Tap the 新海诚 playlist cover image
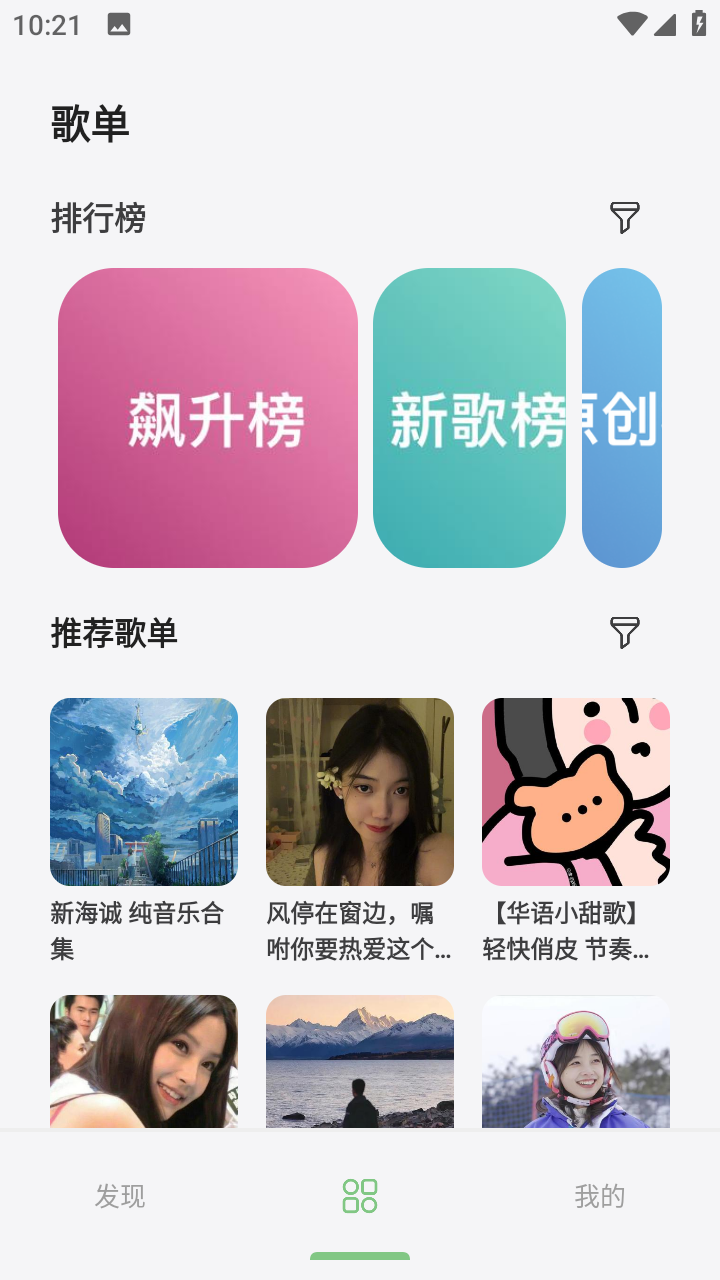The width and height of the screenshot is (720, 1280). [144, 791]
